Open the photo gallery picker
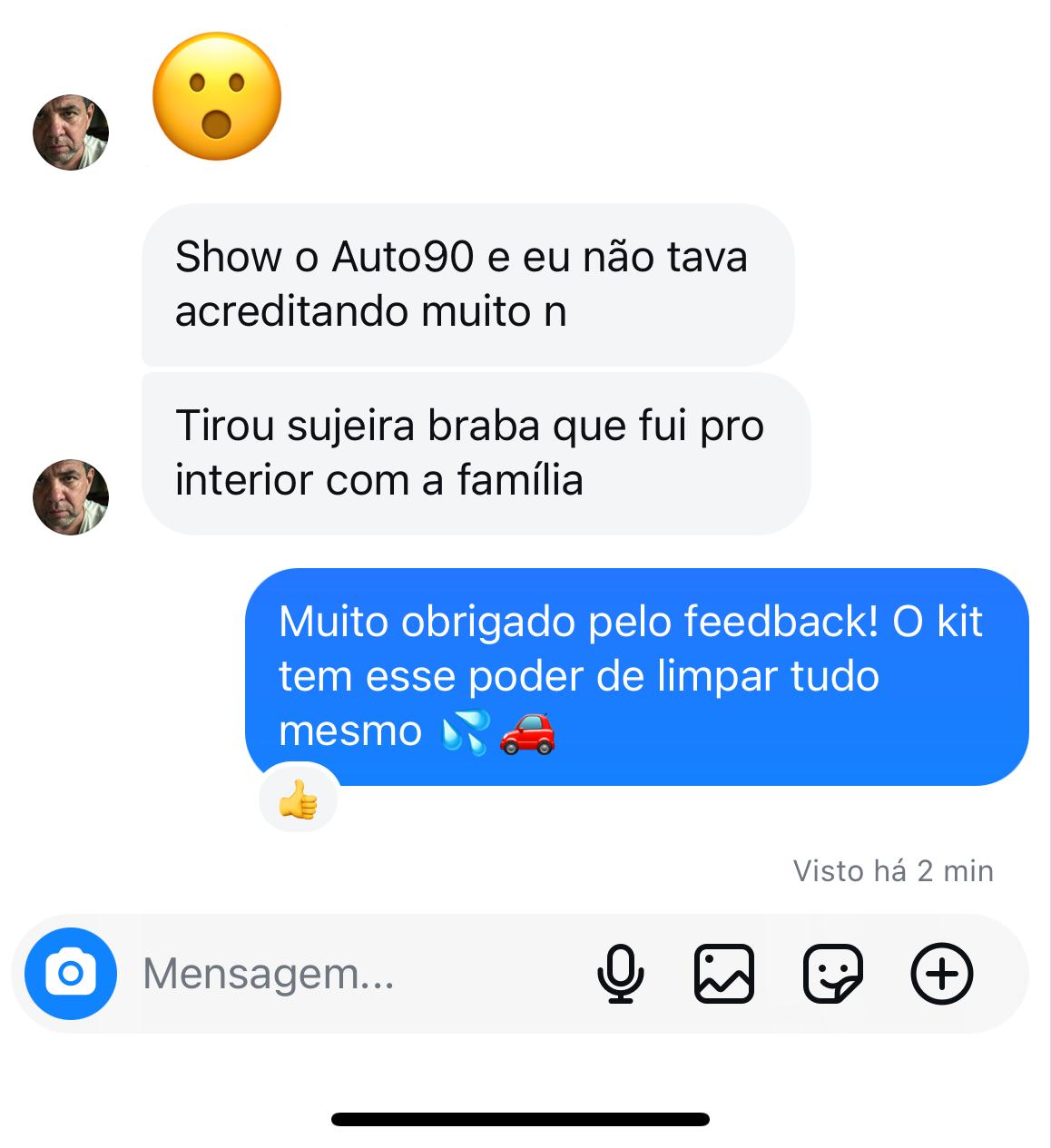The image size is (1051, 1148). [x=723, y=974]
